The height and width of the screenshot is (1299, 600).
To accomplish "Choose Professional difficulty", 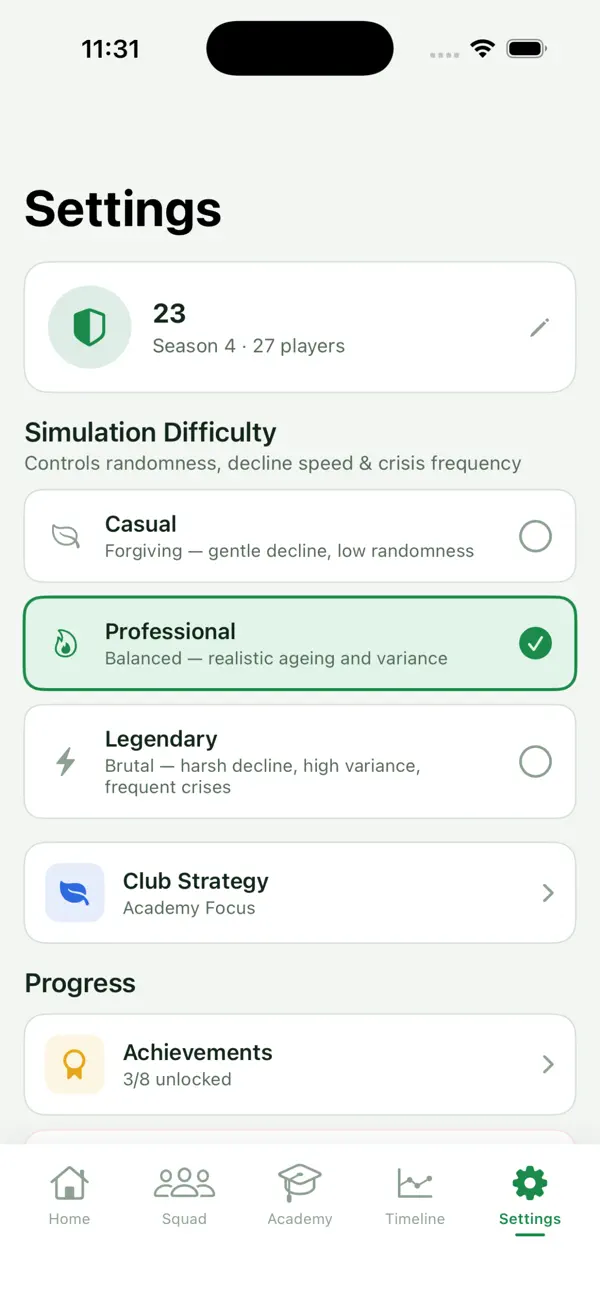I will (300, 644).
